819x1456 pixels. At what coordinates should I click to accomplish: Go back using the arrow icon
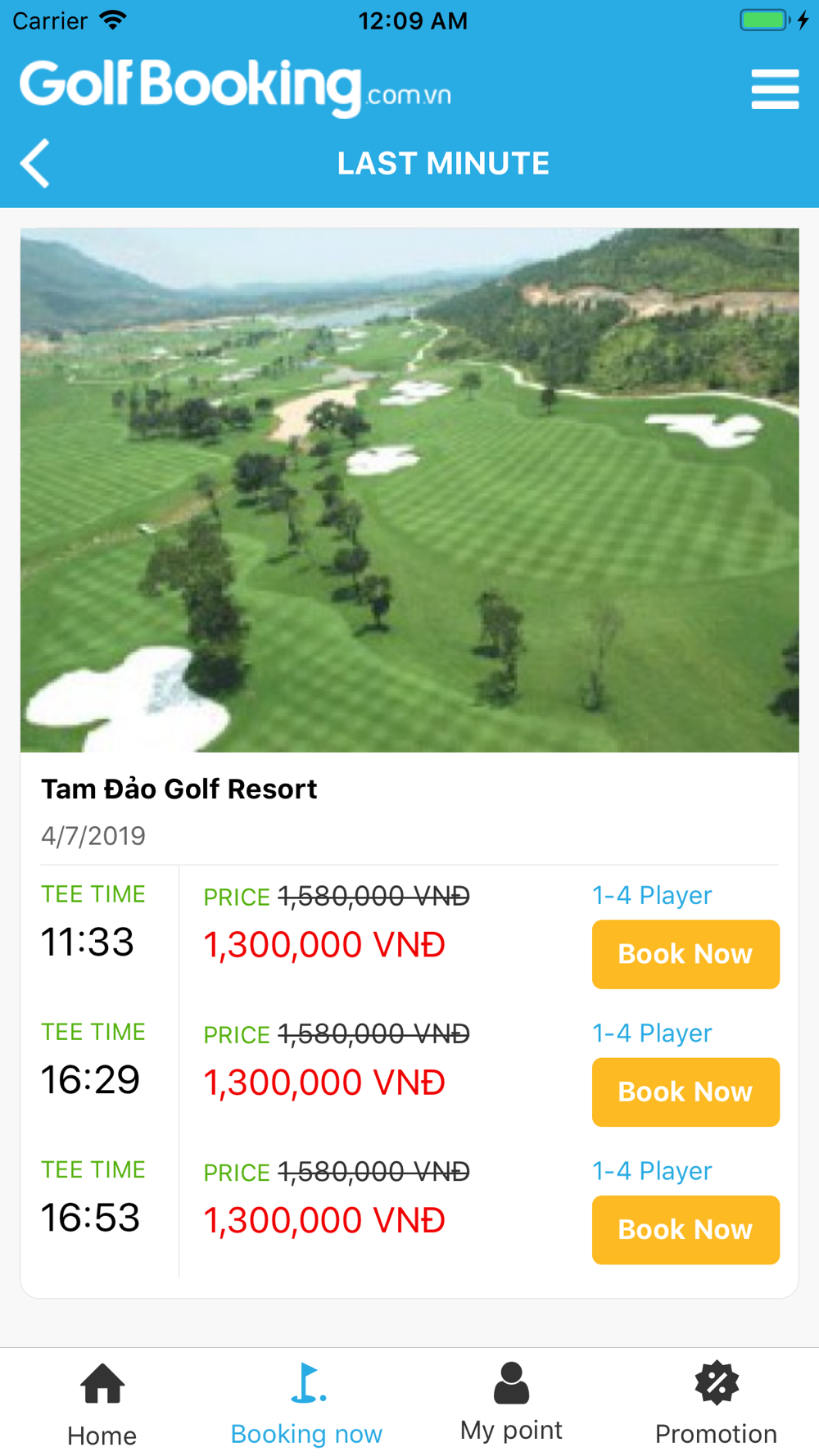[35, 163]
